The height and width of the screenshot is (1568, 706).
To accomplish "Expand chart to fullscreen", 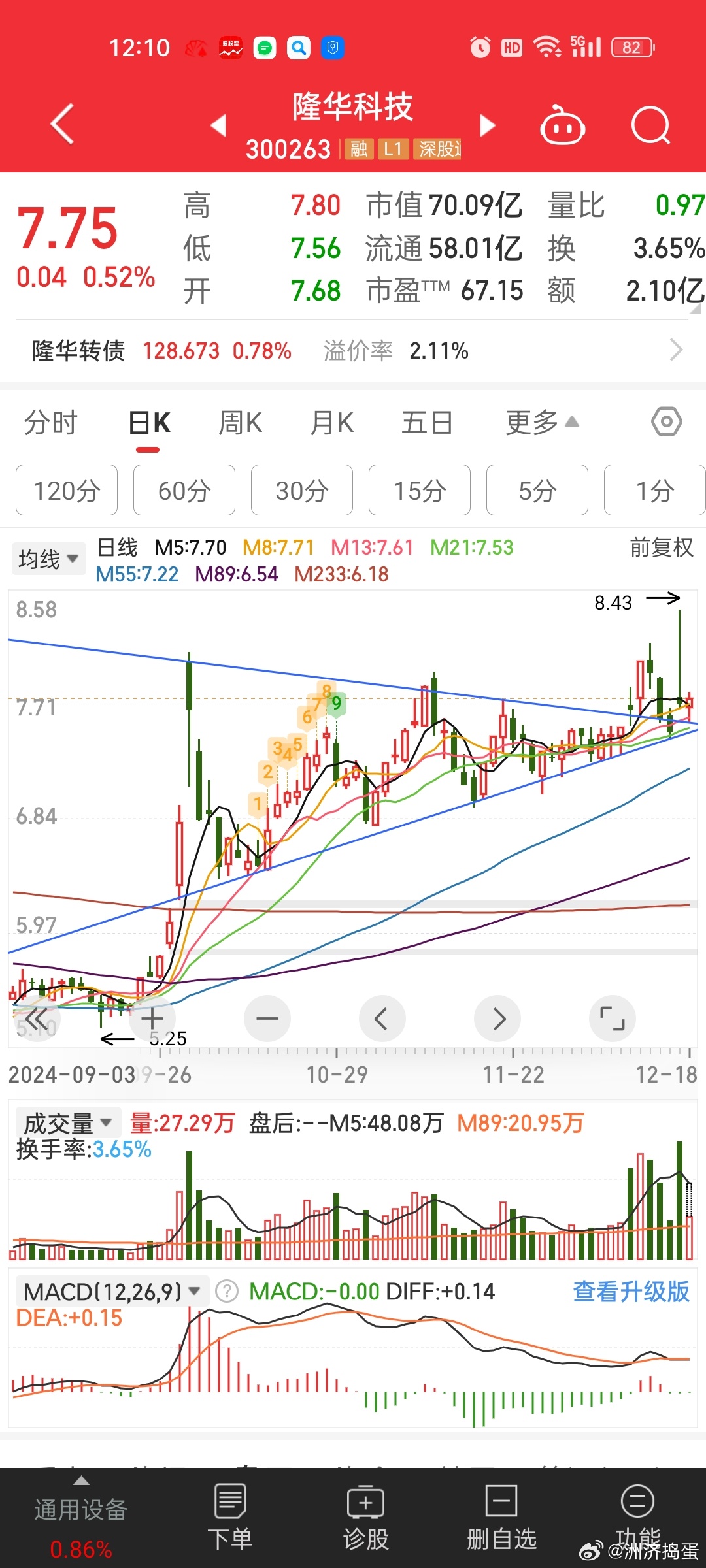I will pos(612,1019).
